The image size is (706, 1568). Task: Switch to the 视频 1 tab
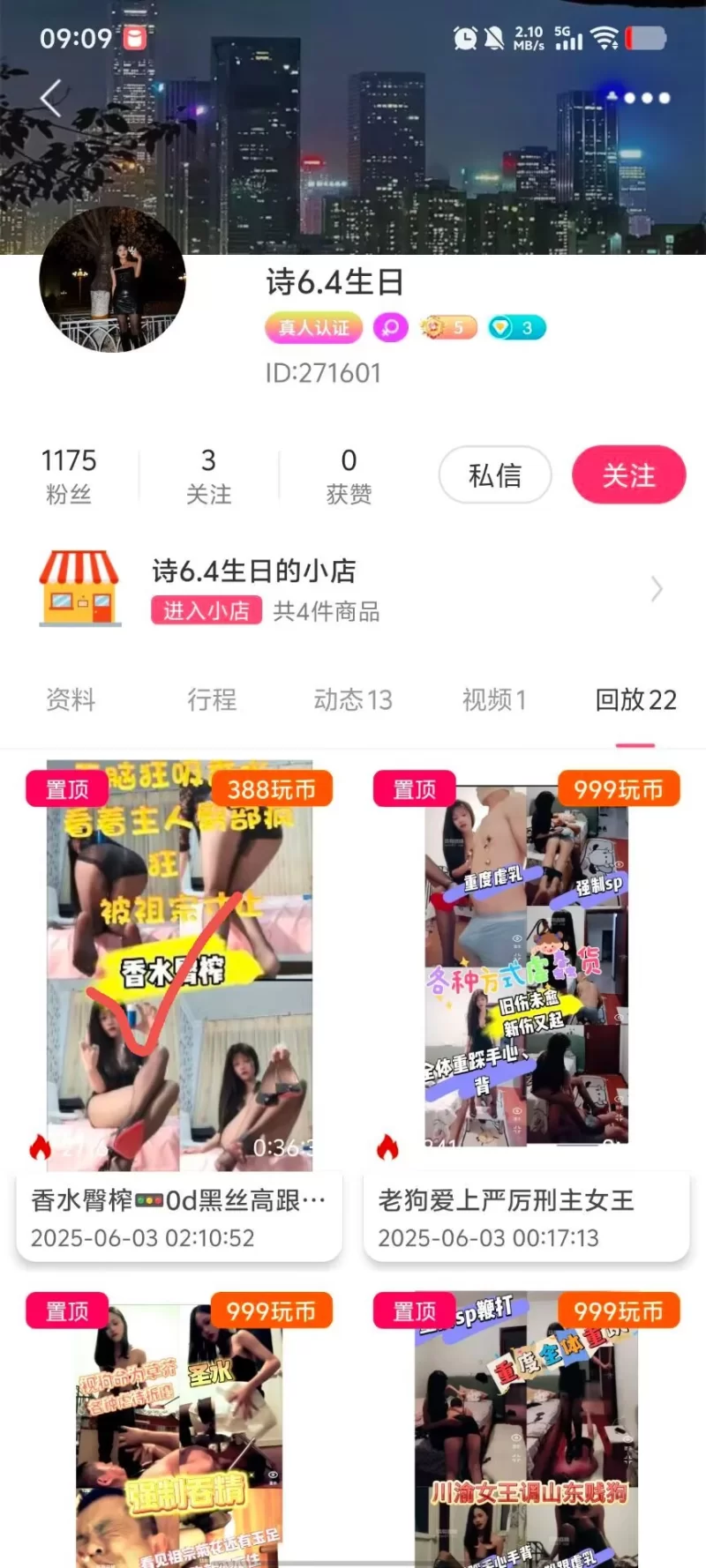494,700
